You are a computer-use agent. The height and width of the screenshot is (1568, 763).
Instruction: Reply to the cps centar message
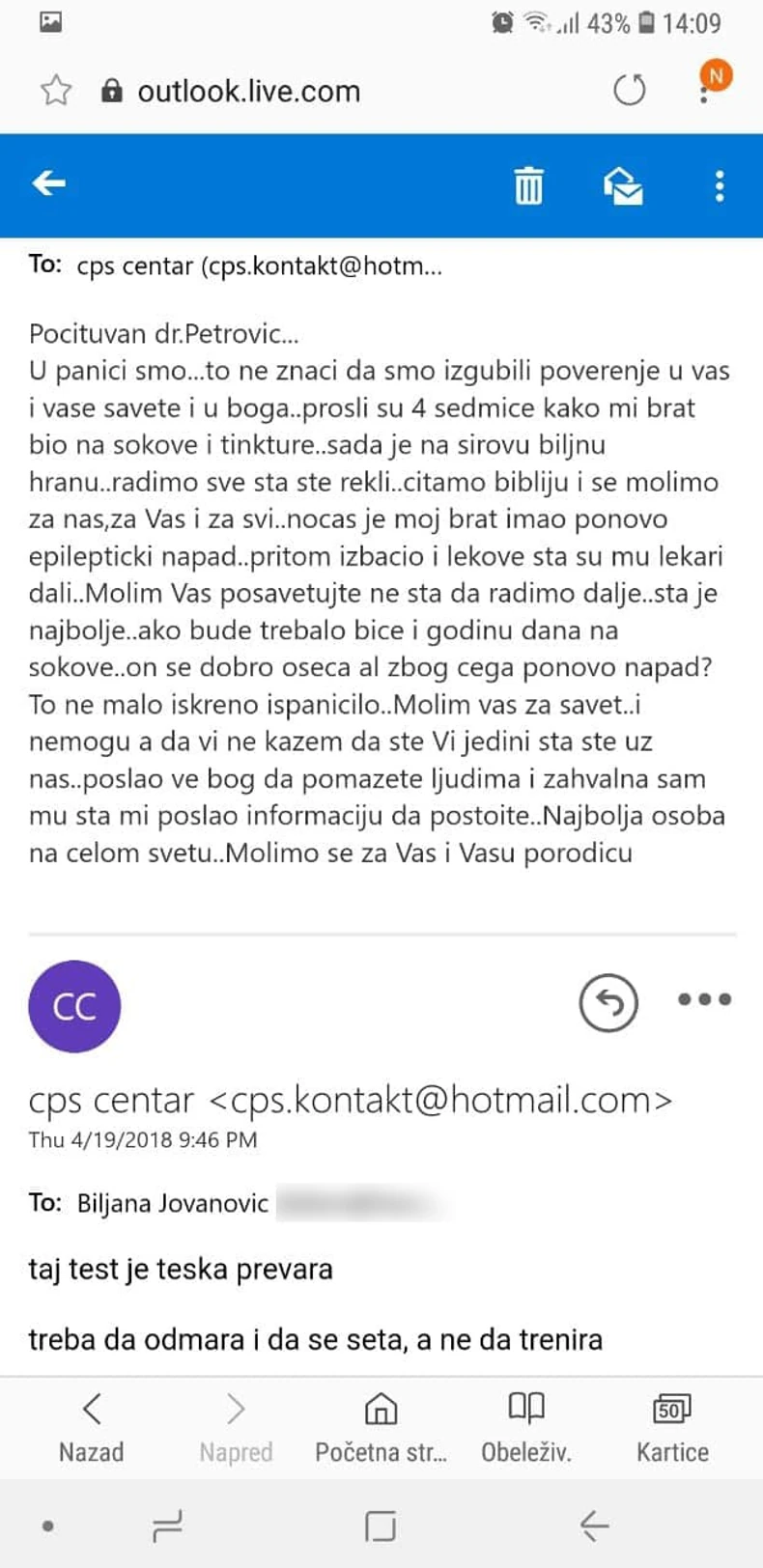608,1003
